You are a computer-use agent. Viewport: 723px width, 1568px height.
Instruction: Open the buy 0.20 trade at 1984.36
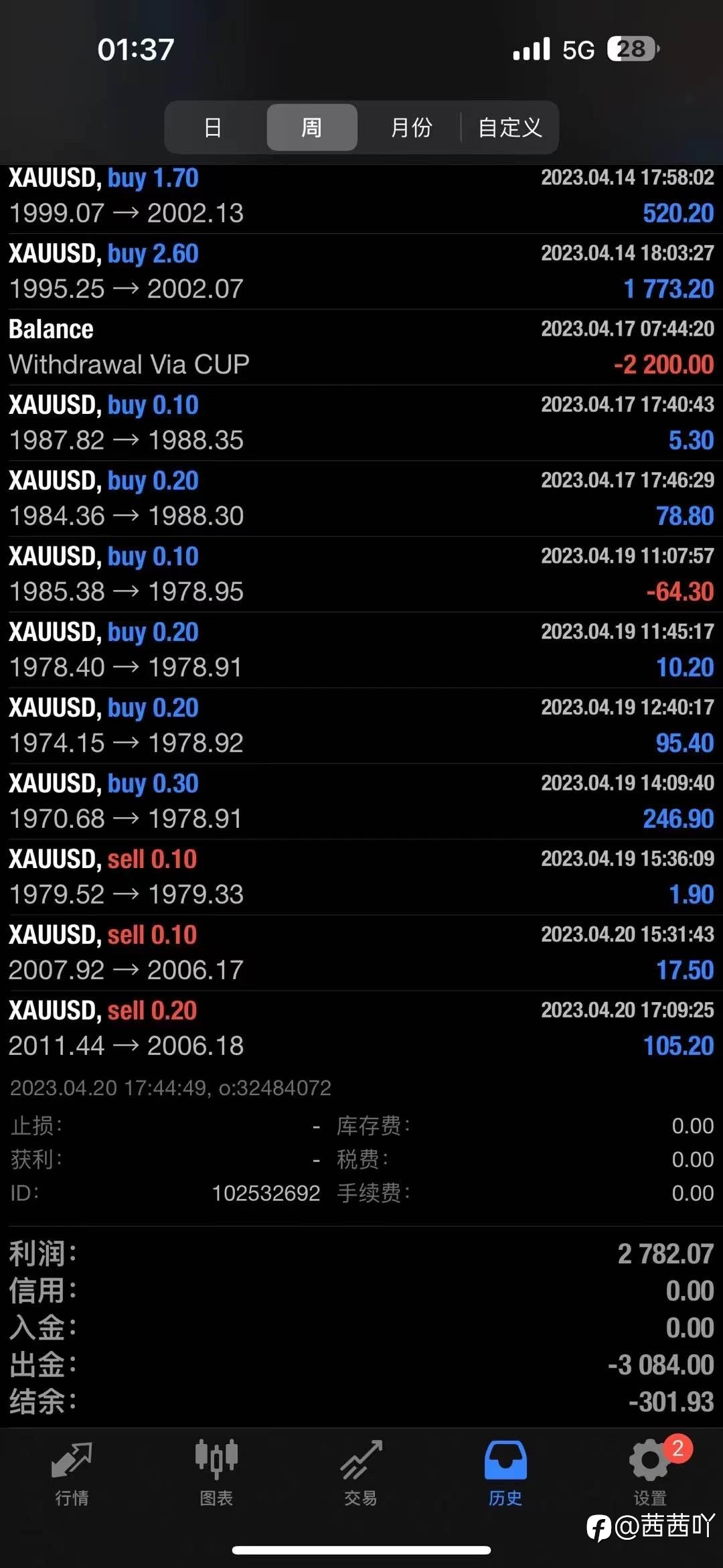pos(361,498)
